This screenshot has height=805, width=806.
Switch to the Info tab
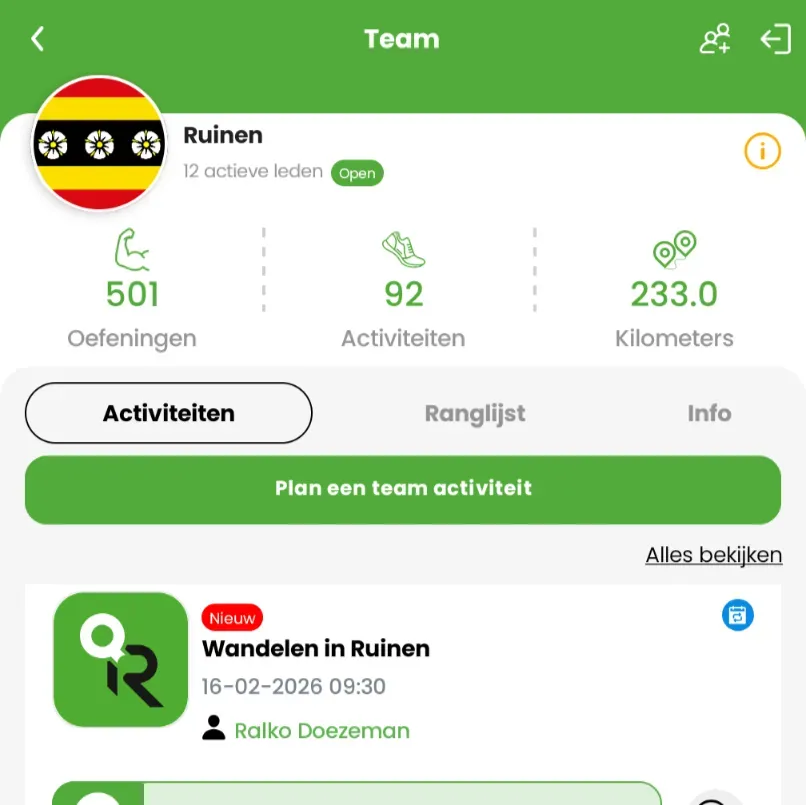click(709, 413)
